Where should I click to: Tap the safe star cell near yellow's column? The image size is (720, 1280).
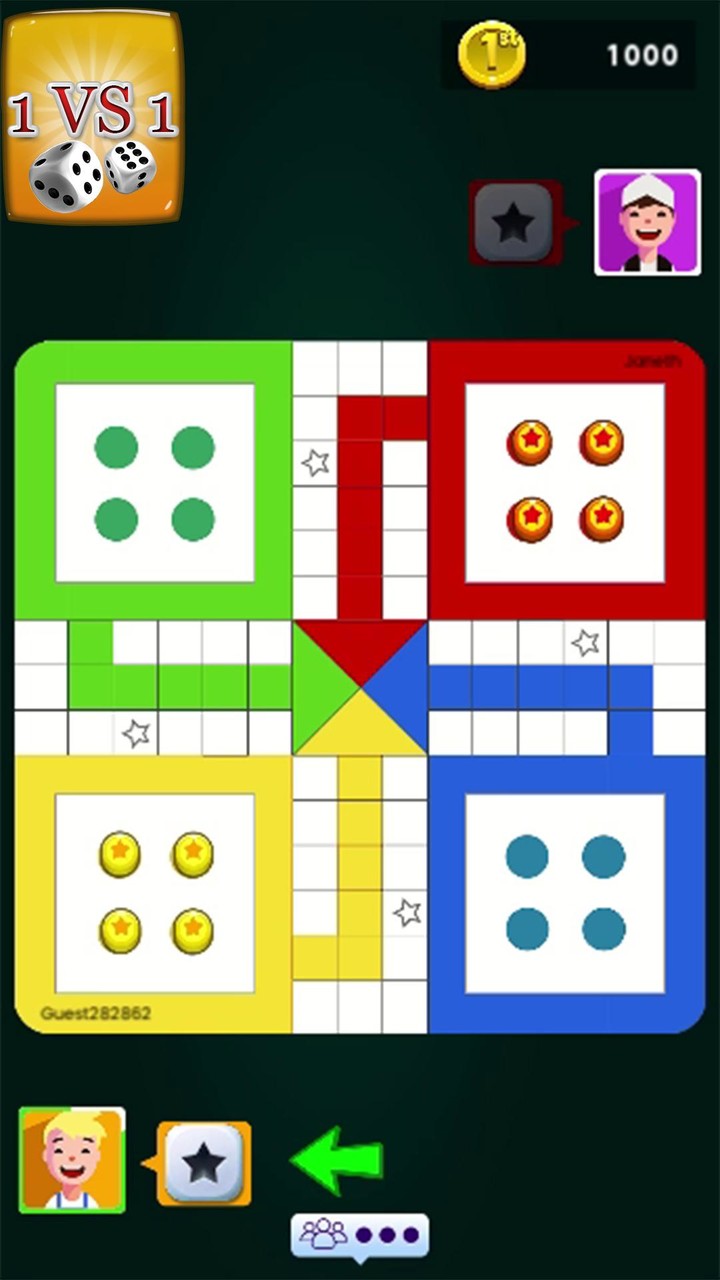(x=405, y=912)
